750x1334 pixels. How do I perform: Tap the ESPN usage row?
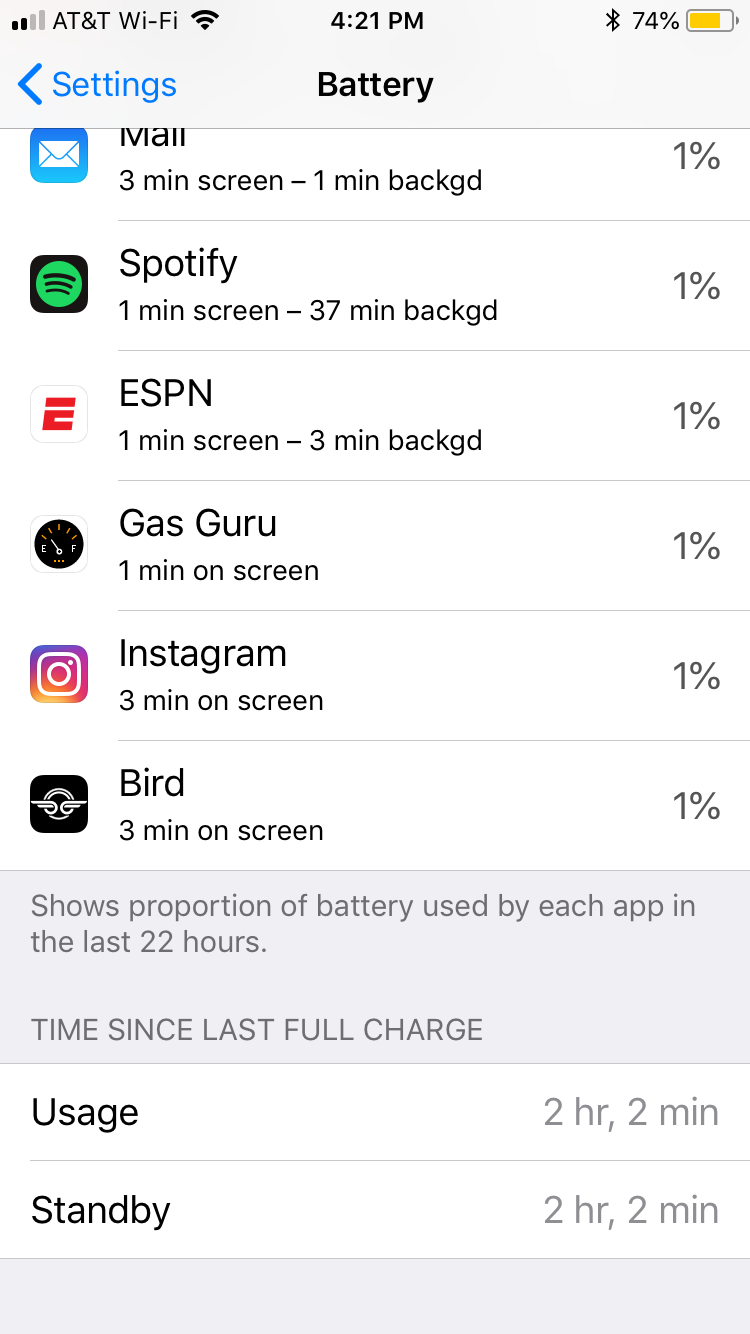[375, 416]
